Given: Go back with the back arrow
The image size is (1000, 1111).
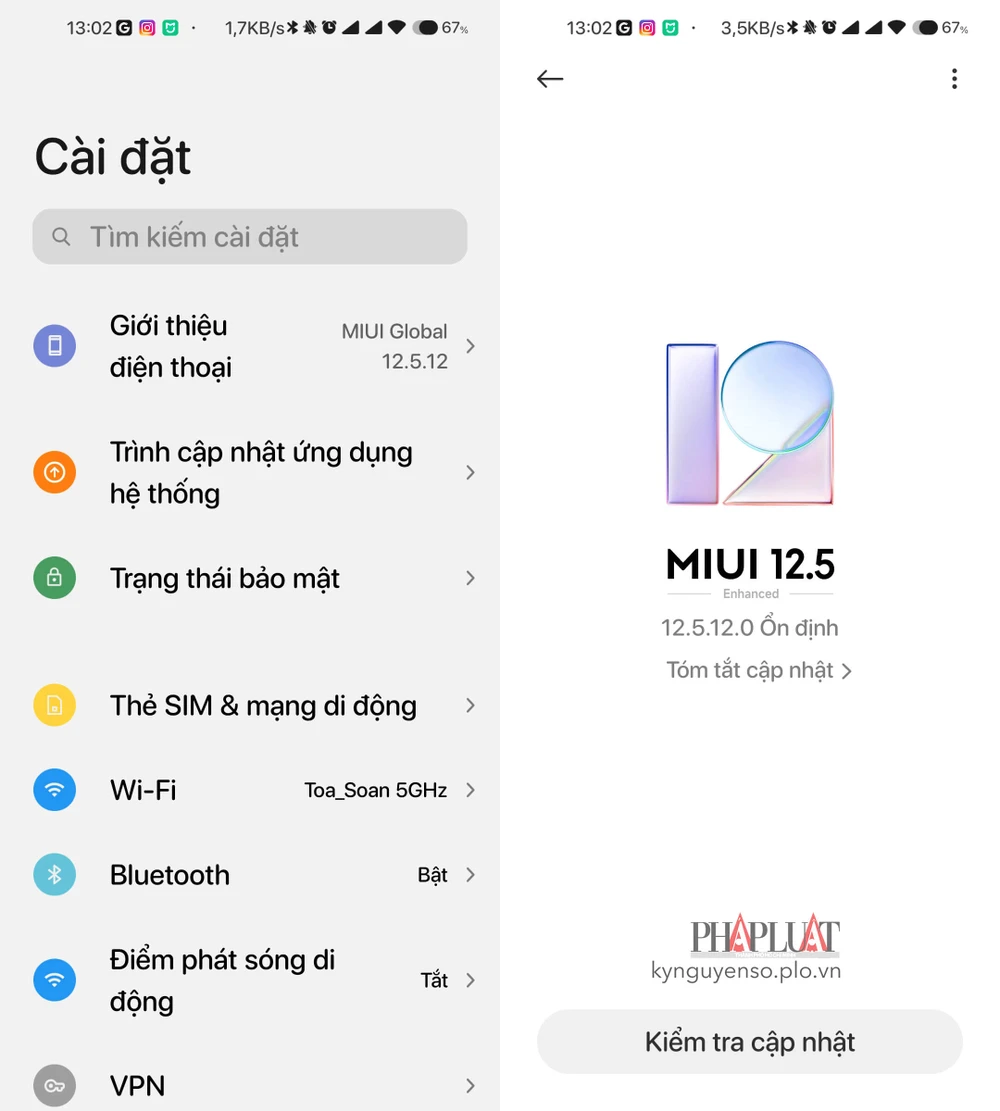Looking at the screenshot, I should 550,79.
